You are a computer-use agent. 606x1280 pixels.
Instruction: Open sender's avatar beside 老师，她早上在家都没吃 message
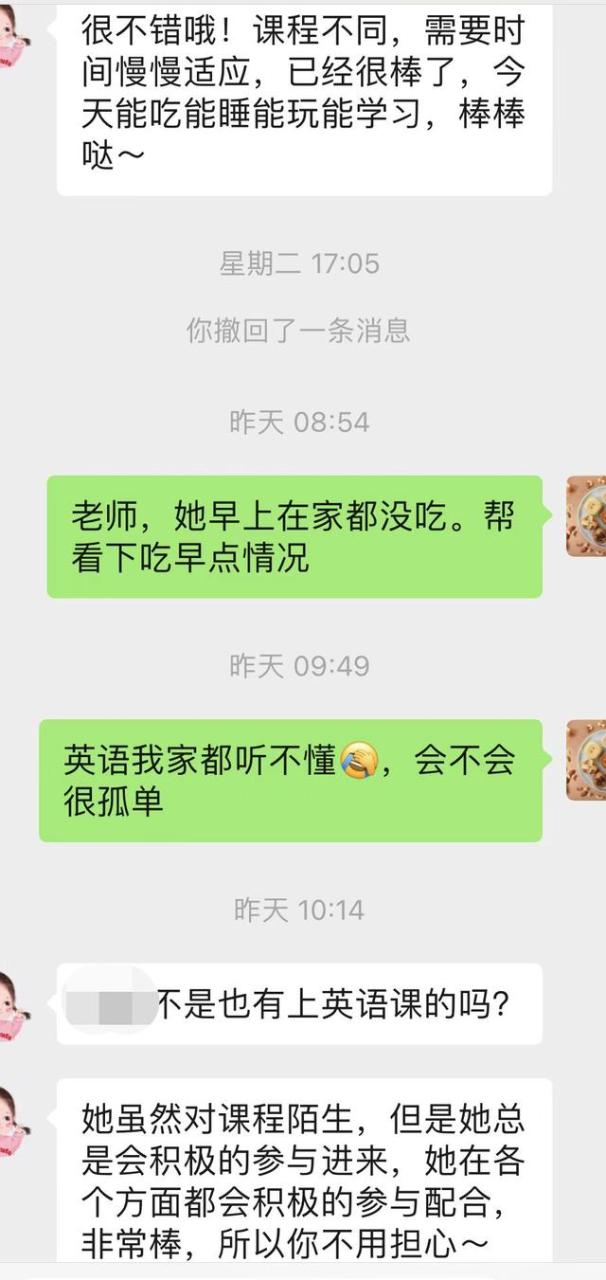[587, 516]
